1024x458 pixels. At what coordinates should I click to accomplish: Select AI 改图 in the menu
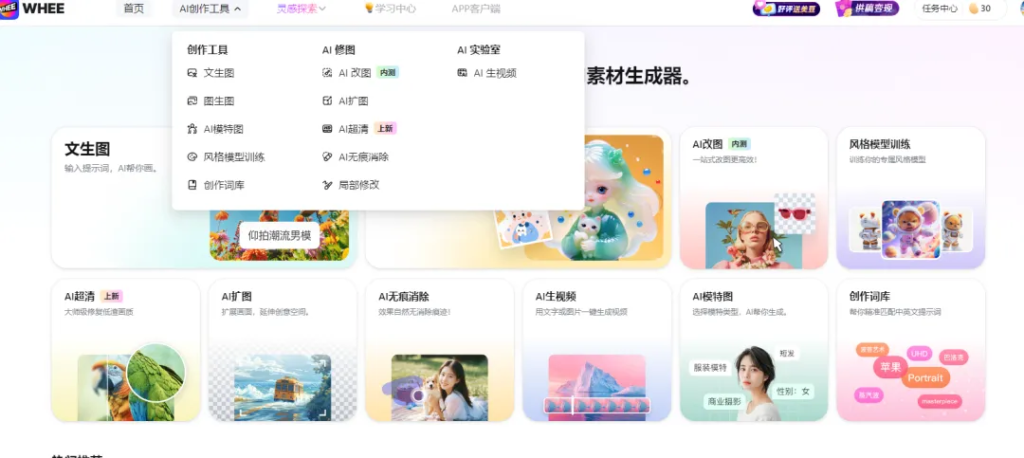pyautogui.click(x=354, y=73)
